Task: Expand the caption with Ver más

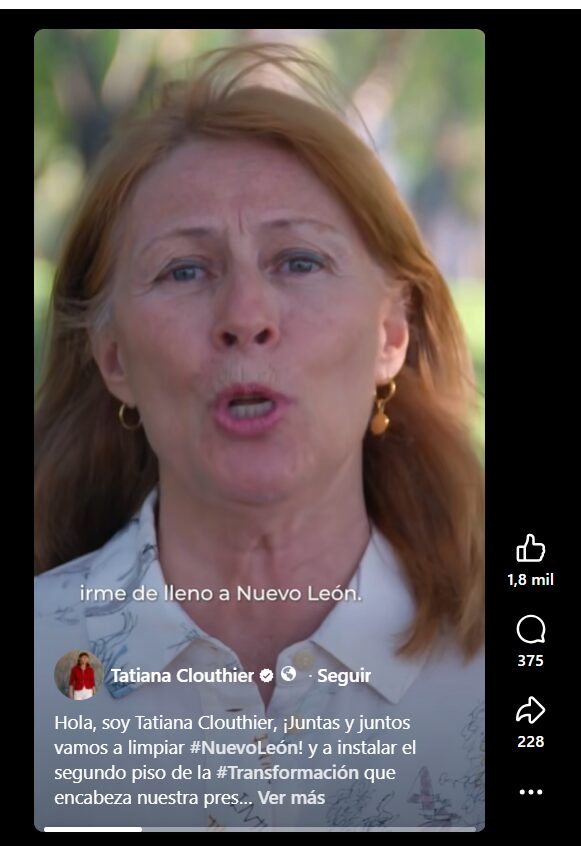Action: [291, 797]
